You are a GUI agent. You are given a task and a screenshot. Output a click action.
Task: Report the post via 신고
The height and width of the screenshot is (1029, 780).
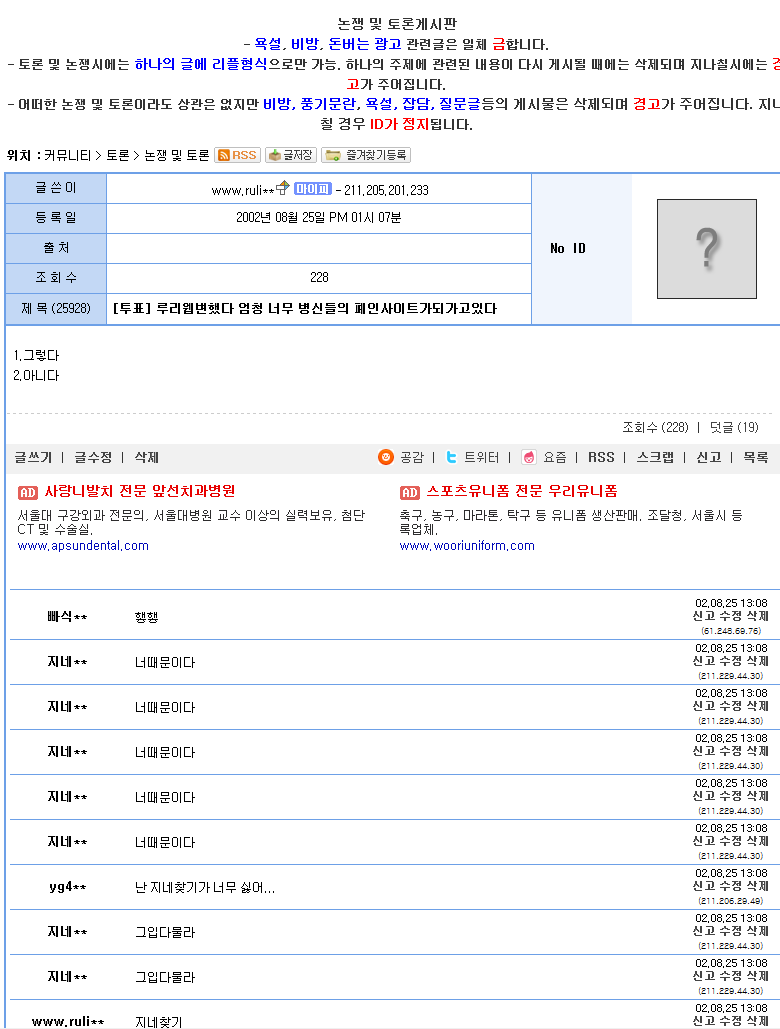coord(708,457)
